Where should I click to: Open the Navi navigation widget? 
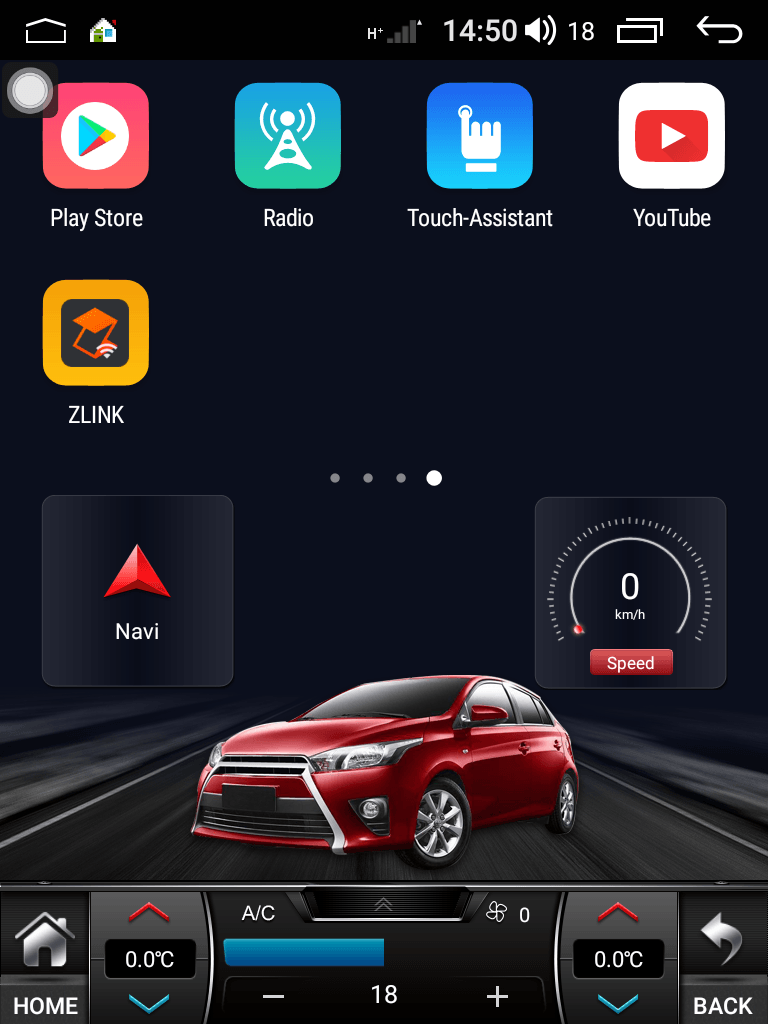(x=137, y=590)
